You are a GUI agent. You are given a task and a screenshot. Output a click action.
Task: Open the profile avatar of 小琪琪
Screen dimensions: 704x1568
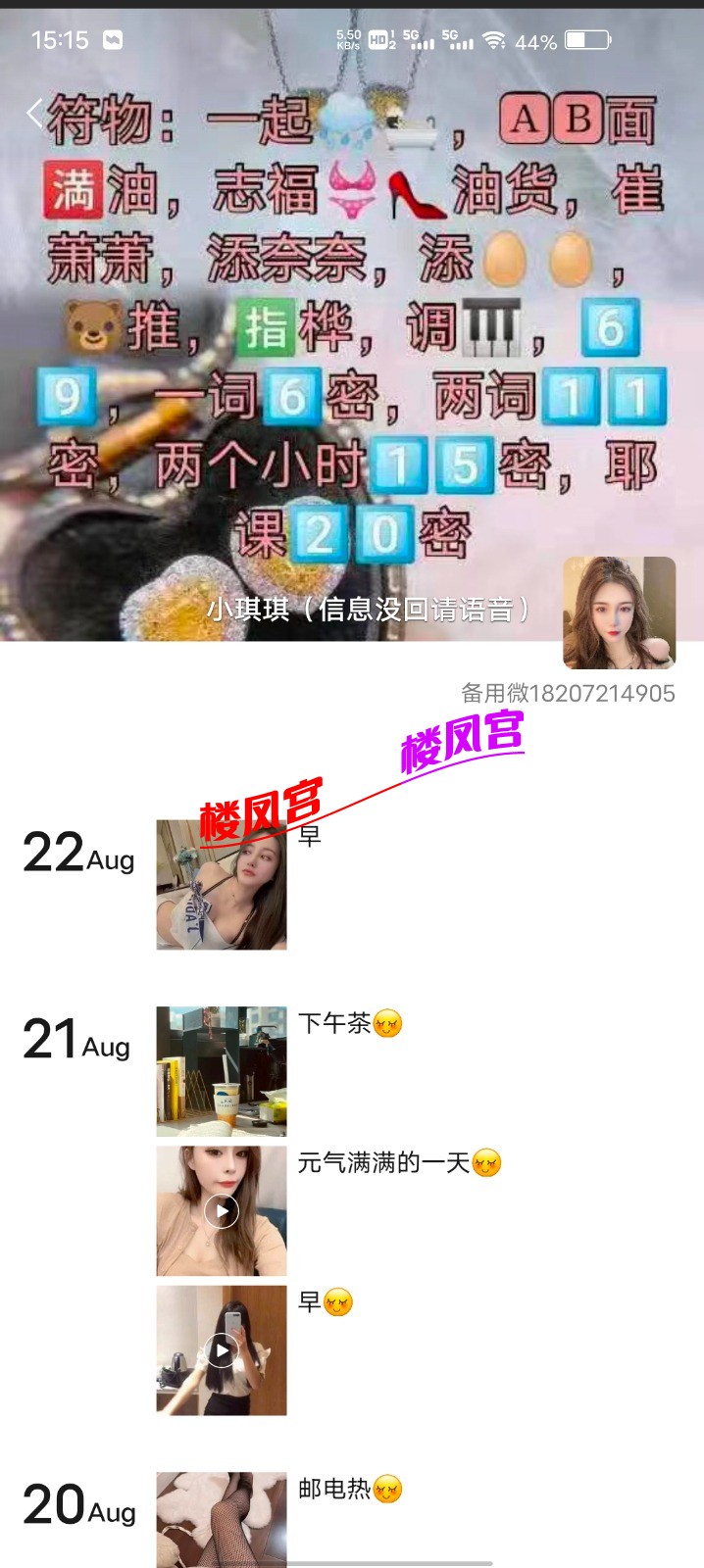click(619, 612)
